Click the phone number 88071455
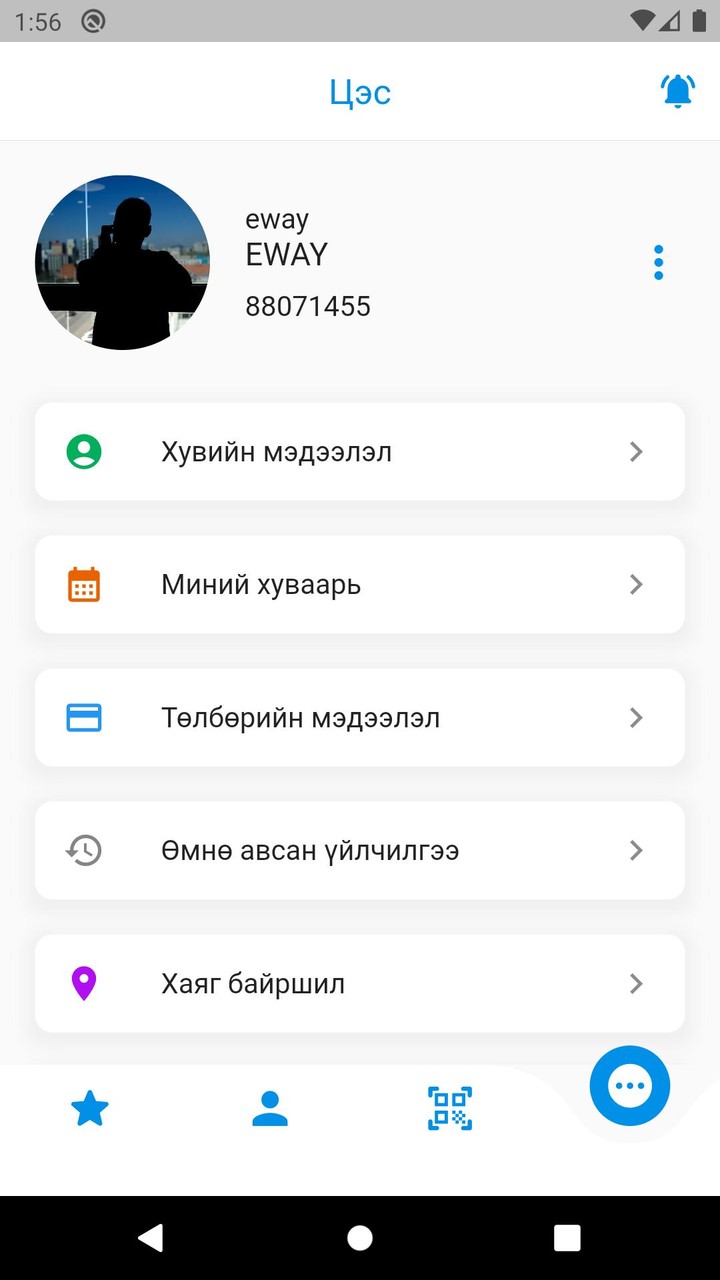 309,306
